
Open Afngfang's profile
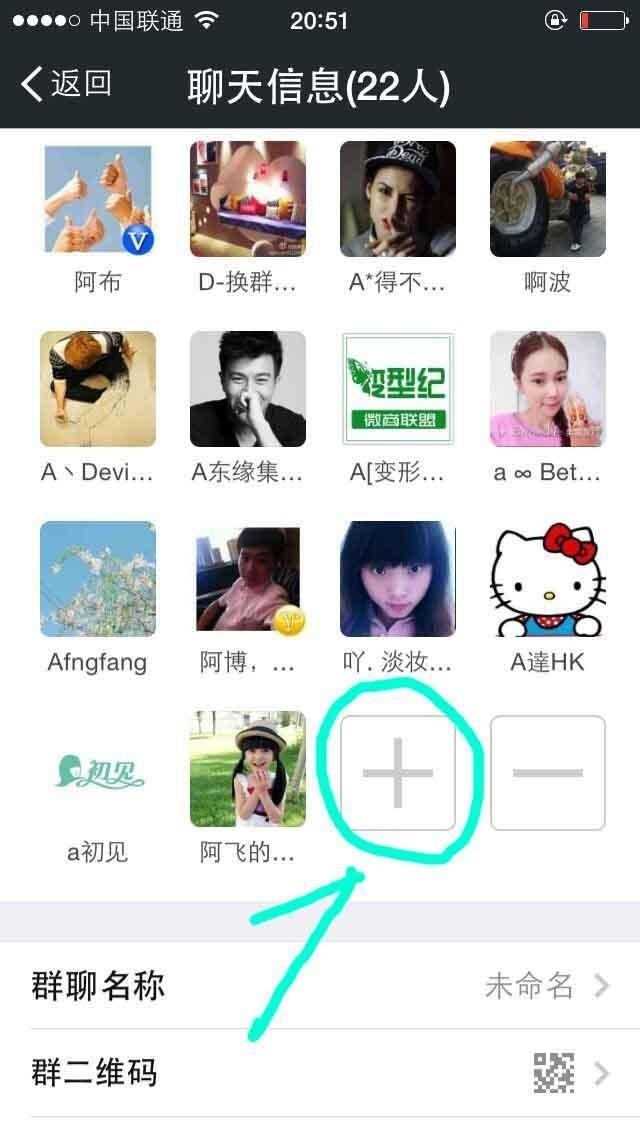pyautogui.click(x=98, y=579)
